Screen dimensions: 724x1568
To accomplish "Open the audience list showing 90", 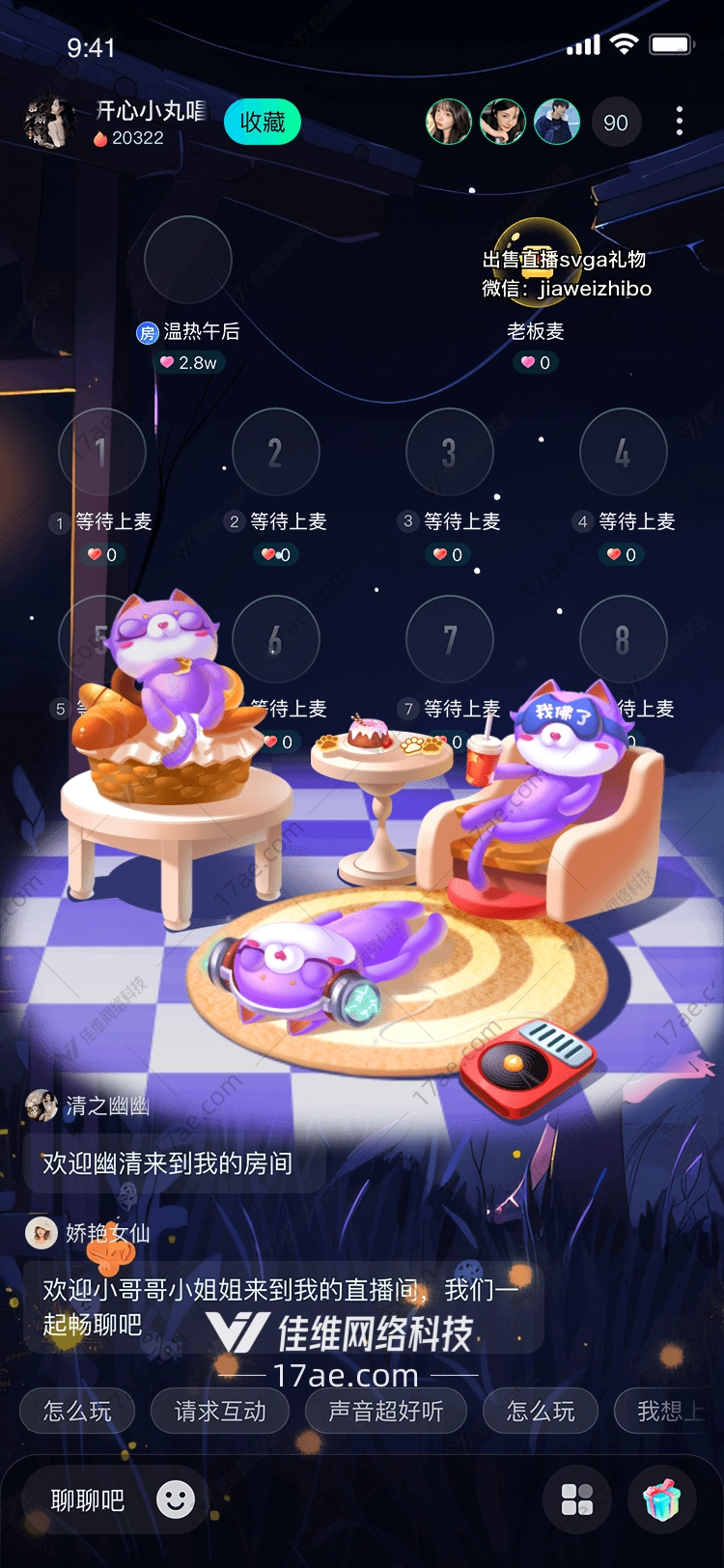I will [x=616, y=123].
